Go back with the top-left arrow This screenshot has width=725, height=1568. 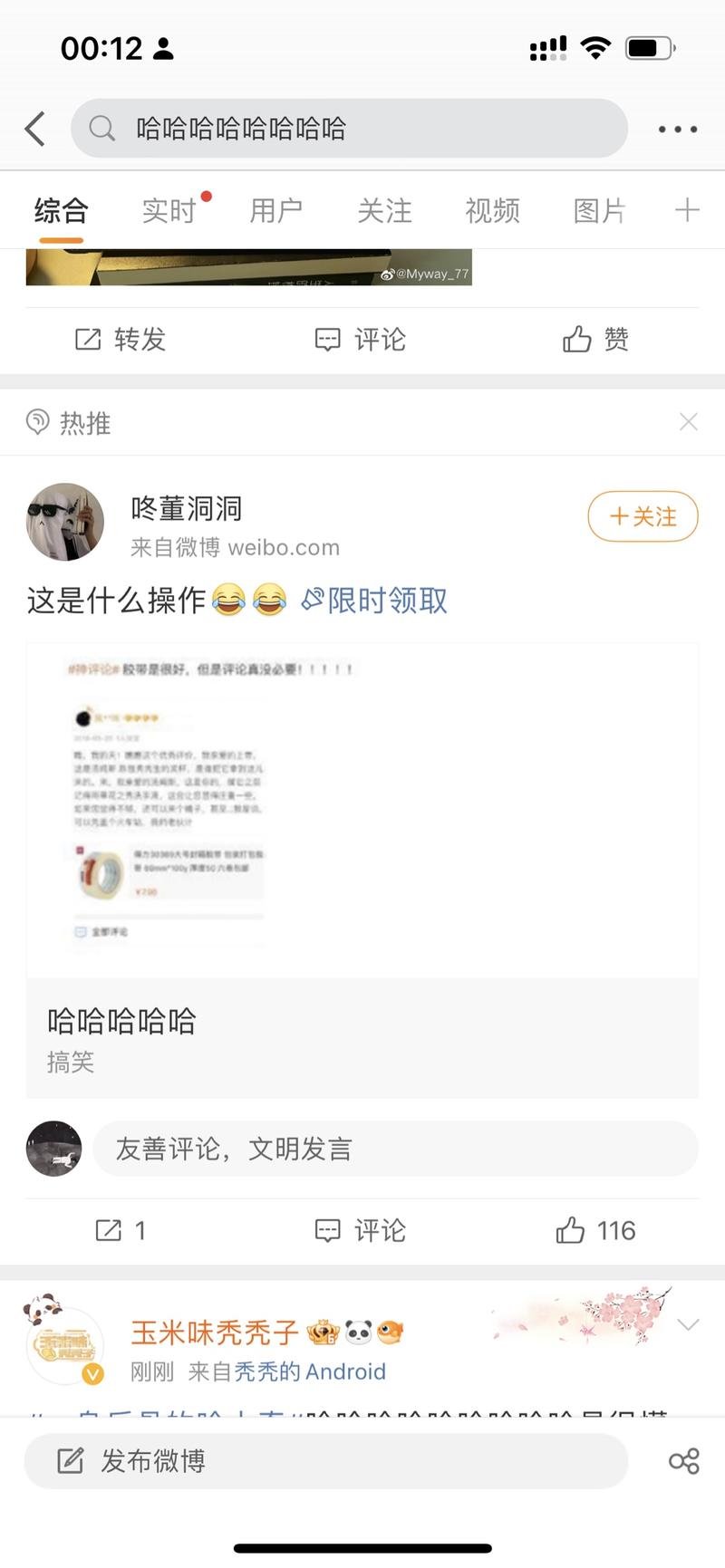35,129
